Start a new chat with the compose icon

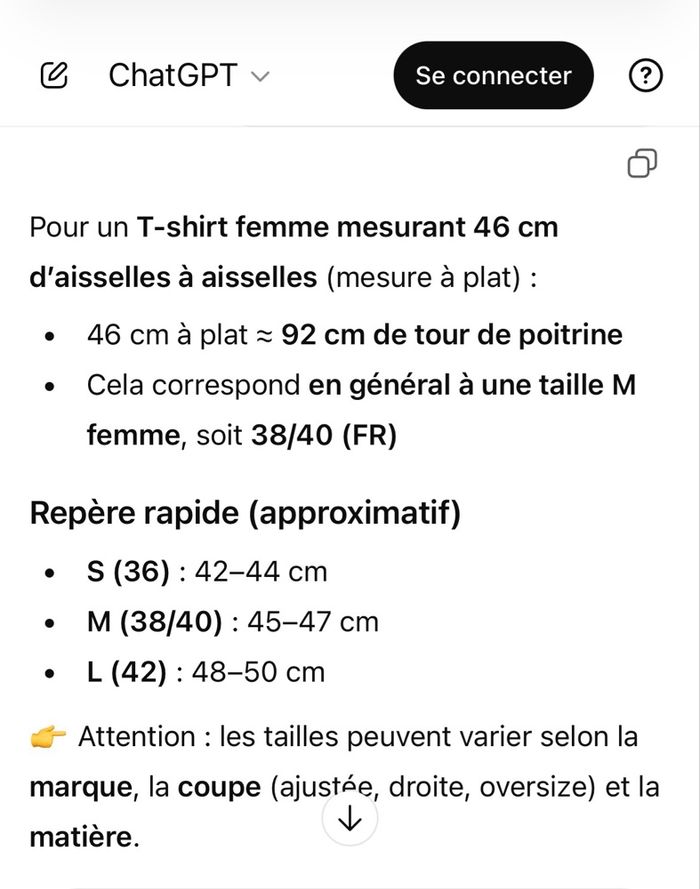(x=55, y=76)
